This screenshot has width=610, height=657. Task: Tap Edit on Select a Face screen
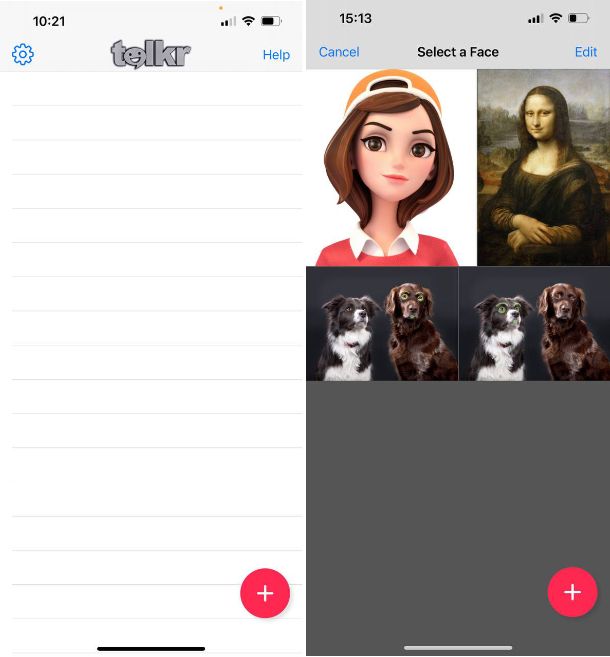coord(586,52)
